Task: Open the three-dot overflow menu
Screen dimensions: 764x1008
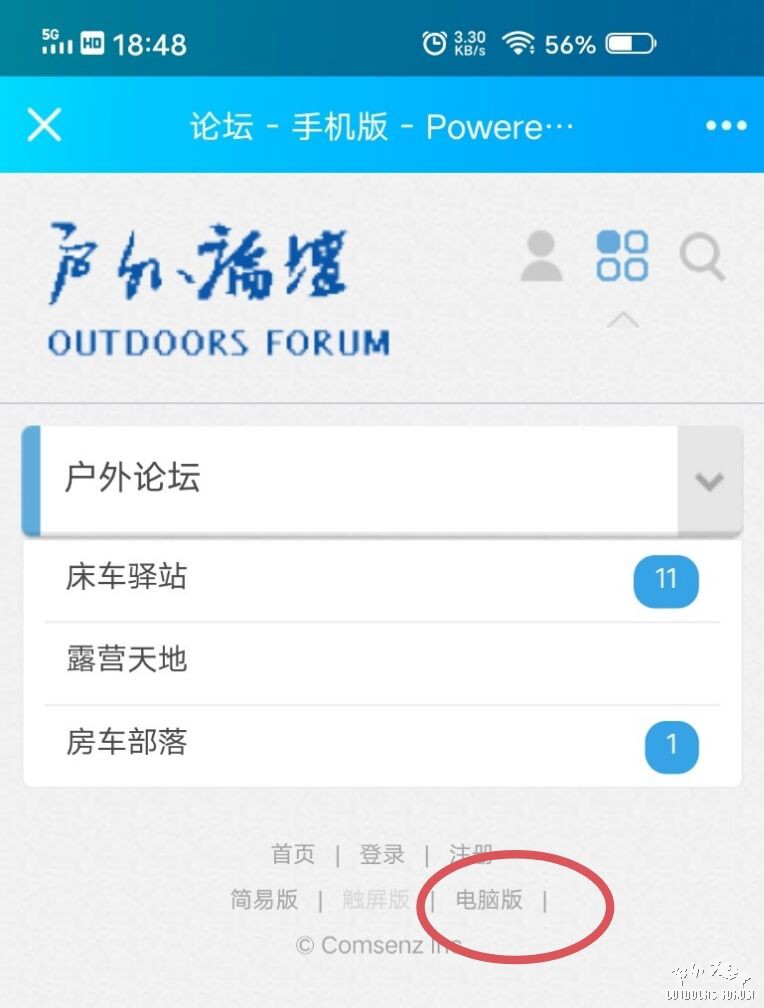Action: tap(726, 126)
